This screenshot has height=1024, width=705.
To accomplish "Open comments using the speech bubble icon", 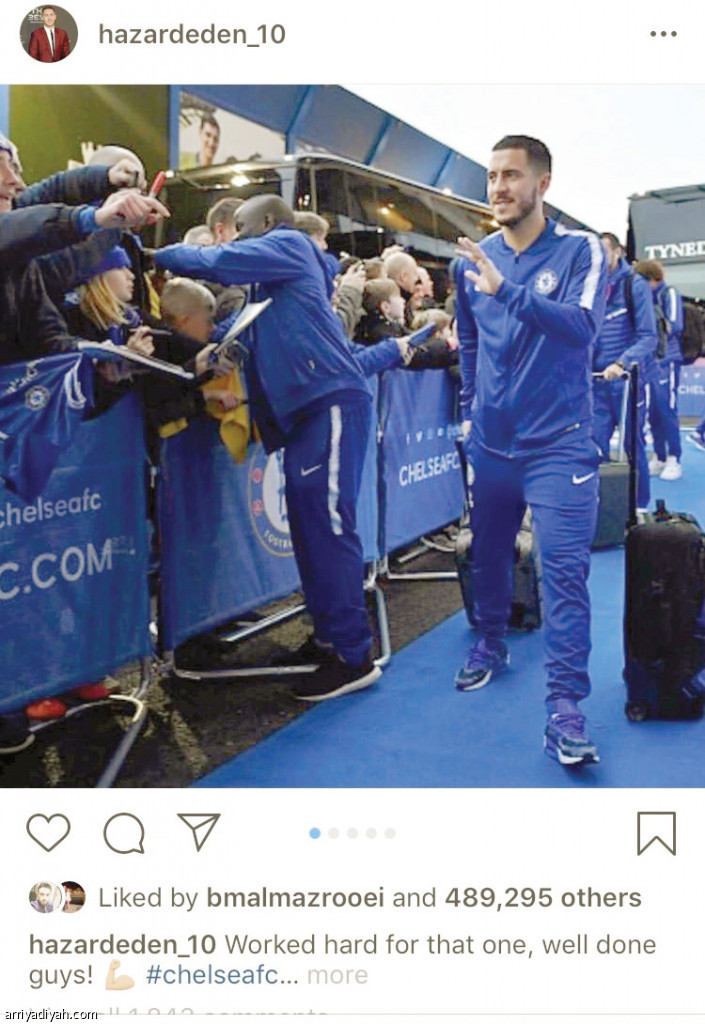I will pos(124,832).
